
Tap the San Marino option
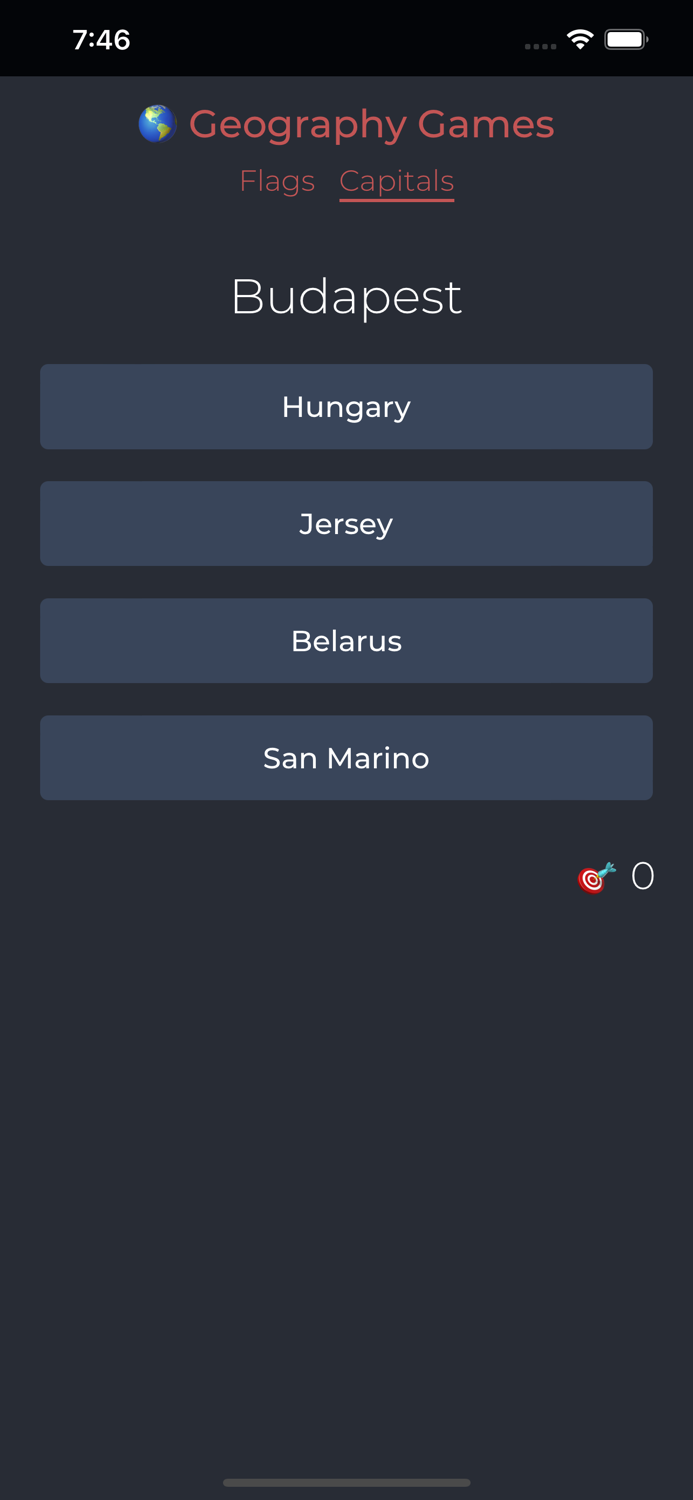click(x=346, y=758)
